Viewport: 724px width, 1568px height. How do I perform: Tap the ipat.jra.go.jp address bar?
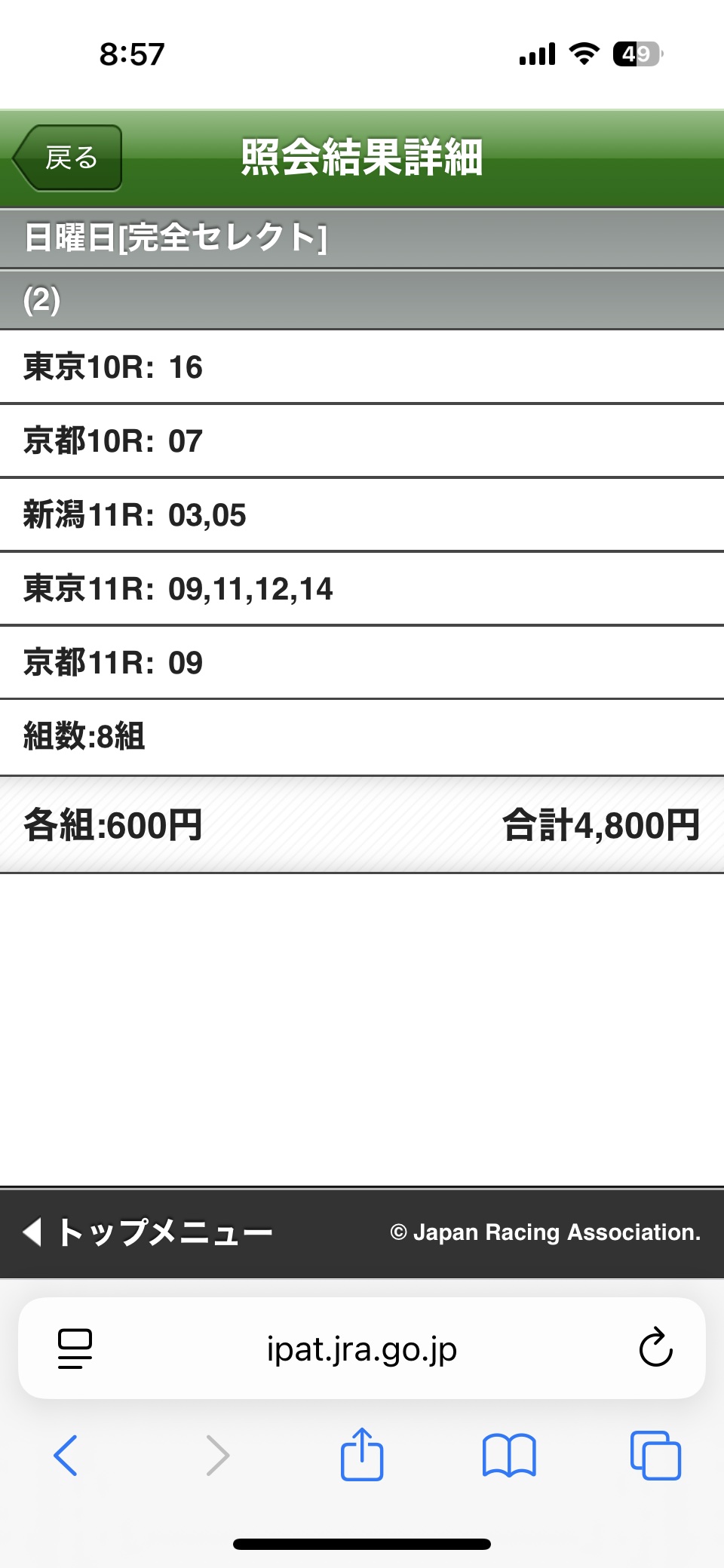362,1349
